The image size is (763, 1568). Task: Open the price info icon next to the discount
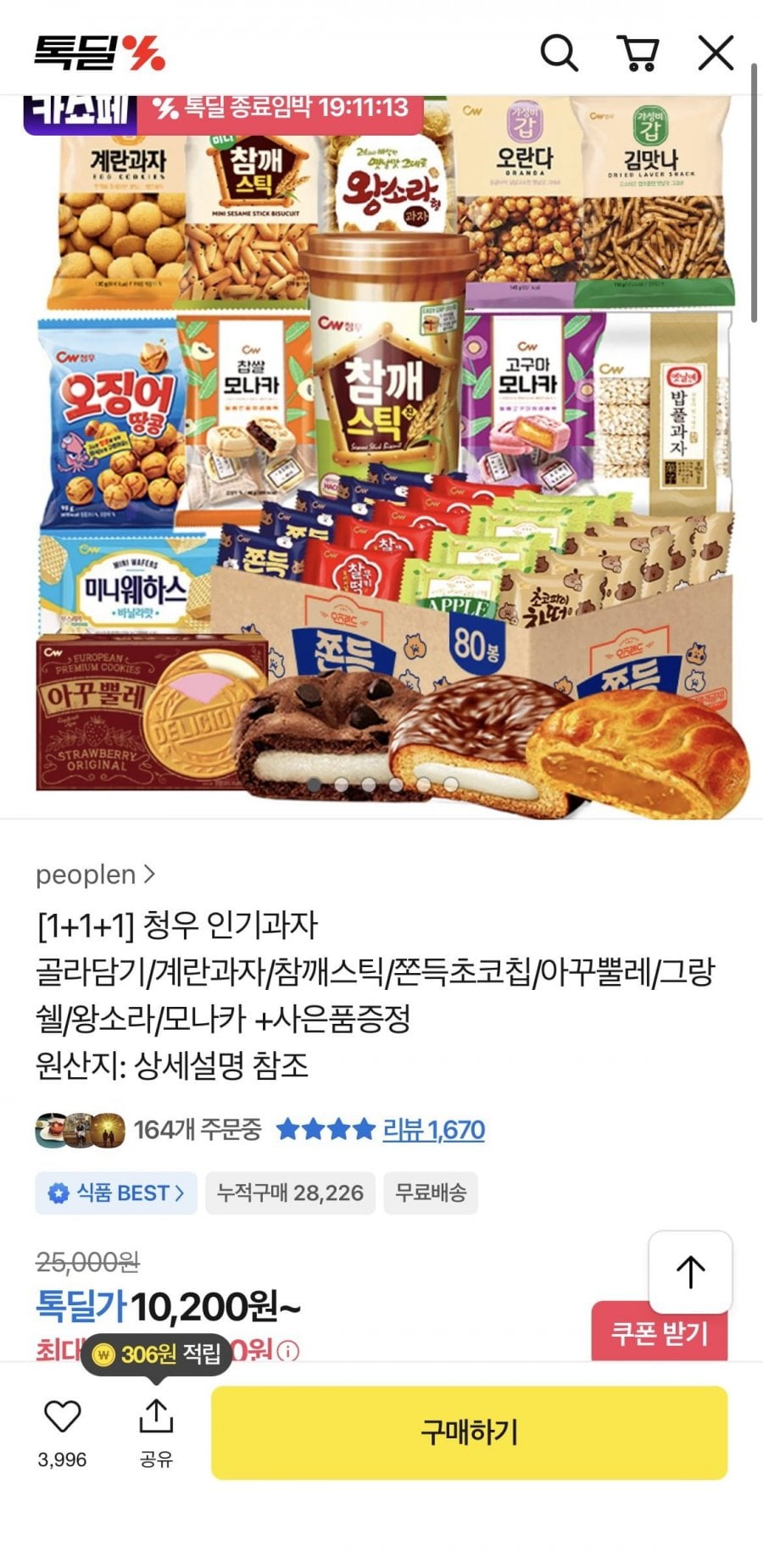coord(288,1351)
